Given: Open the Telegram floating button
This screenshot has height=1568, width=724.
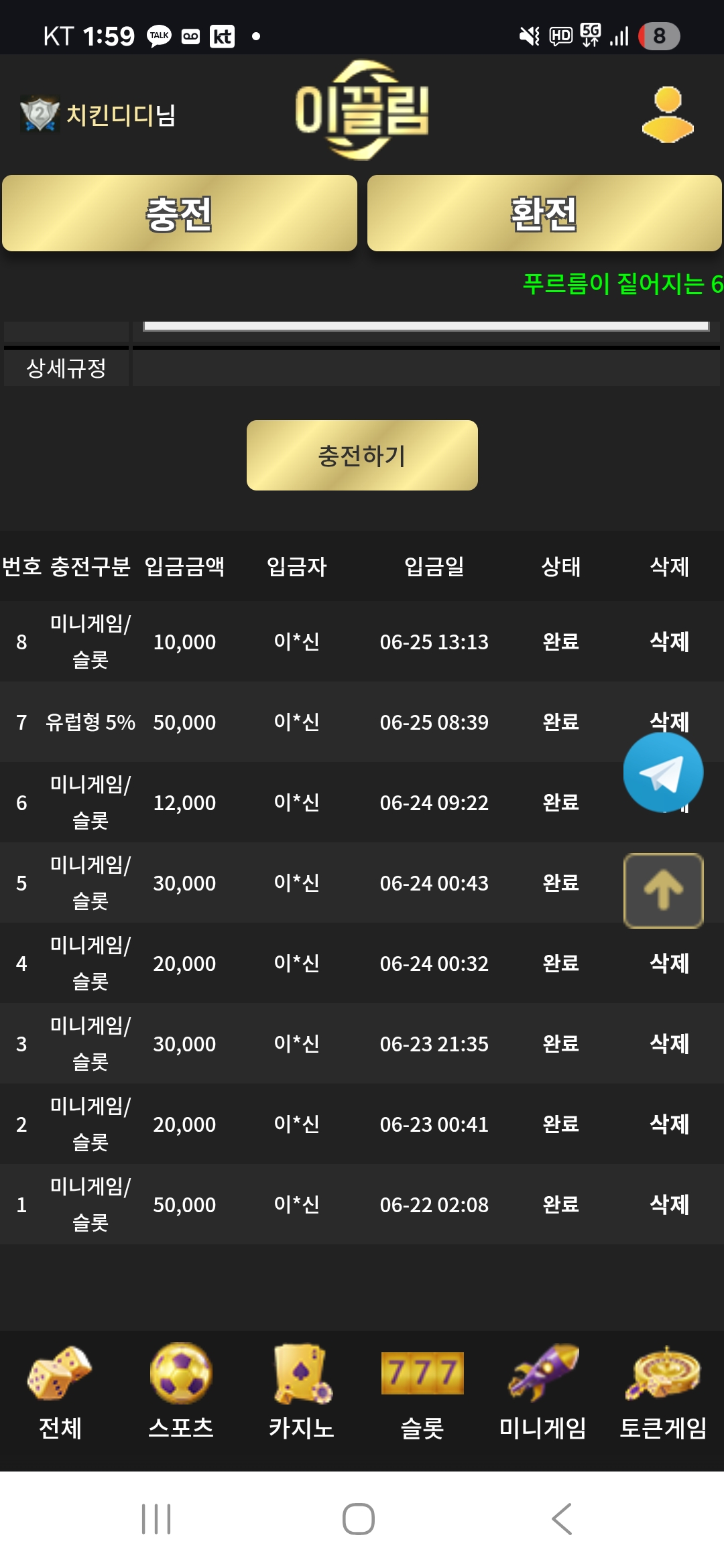Looking at the screenshot, I should pos(663,772).
